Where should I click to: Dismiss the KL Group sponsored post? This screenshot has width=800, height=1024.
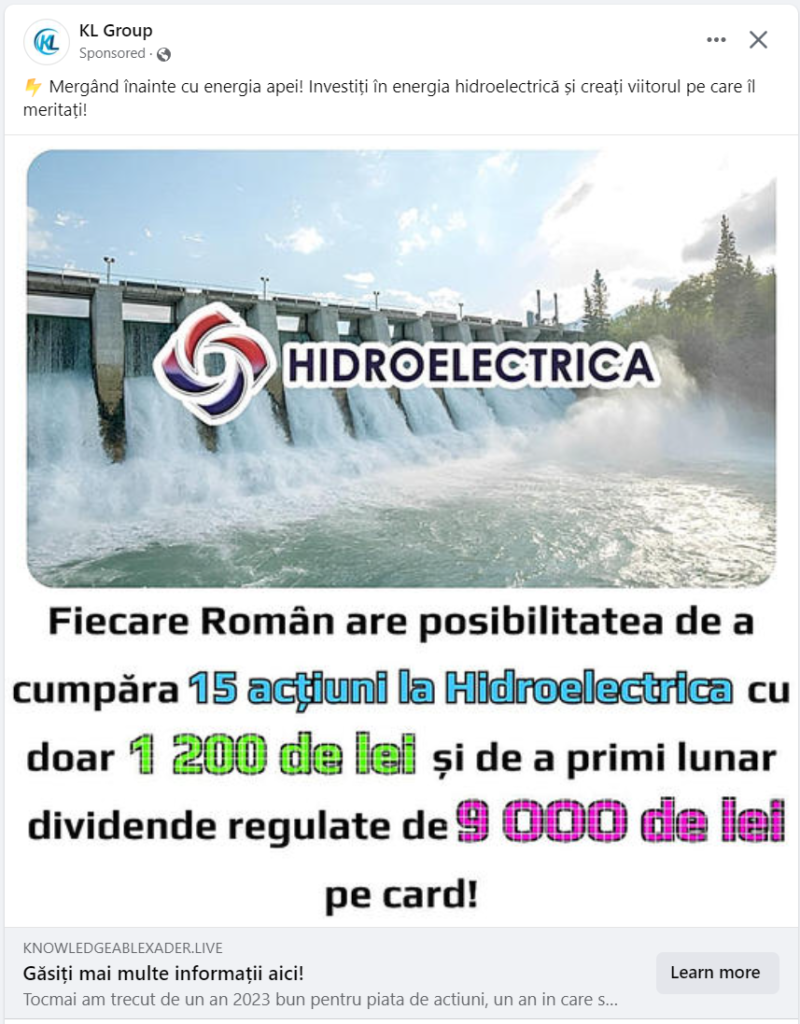click(x=758, y=40)
